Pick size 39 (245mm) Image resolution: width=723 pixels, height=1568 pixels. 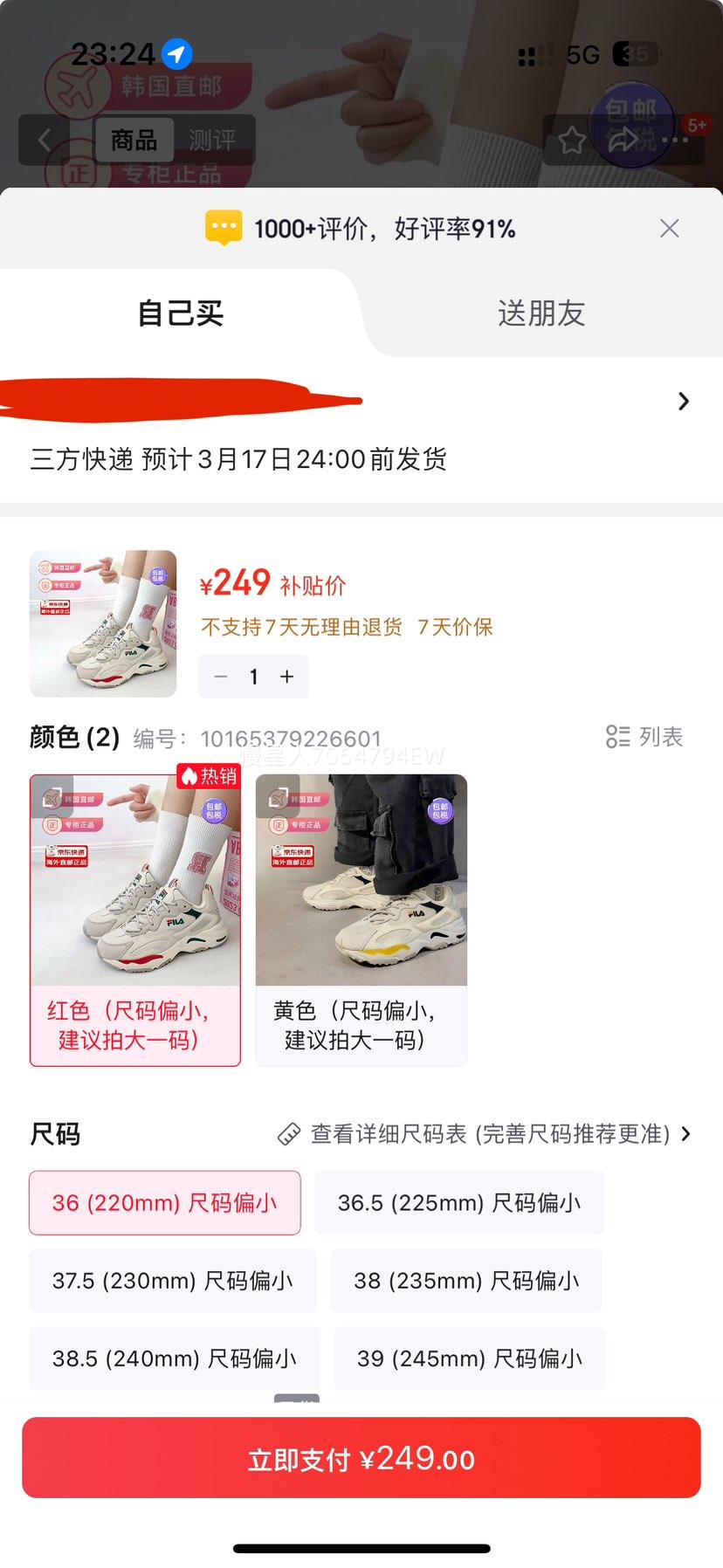(470, 1358)
